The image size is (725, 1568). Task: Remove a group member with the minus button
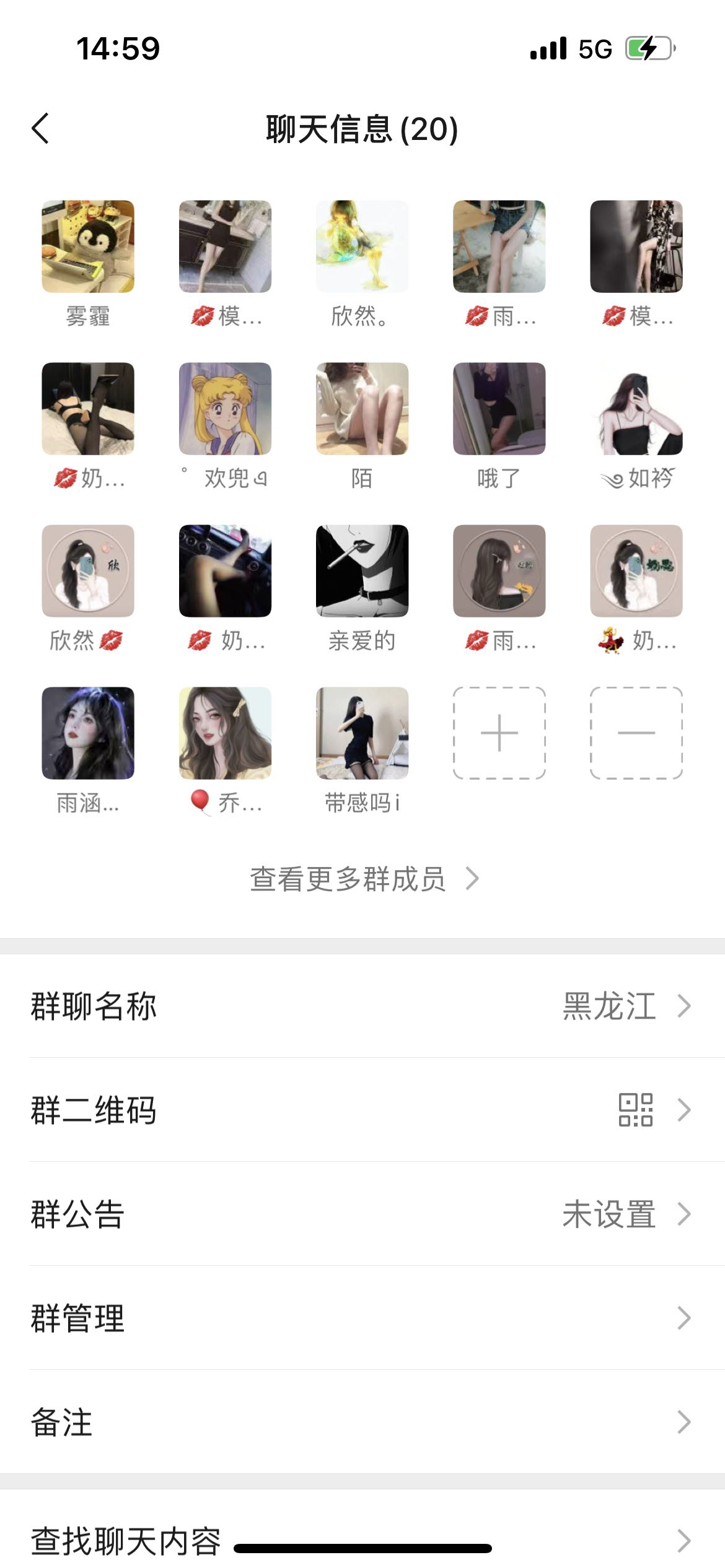coord(636,733)
